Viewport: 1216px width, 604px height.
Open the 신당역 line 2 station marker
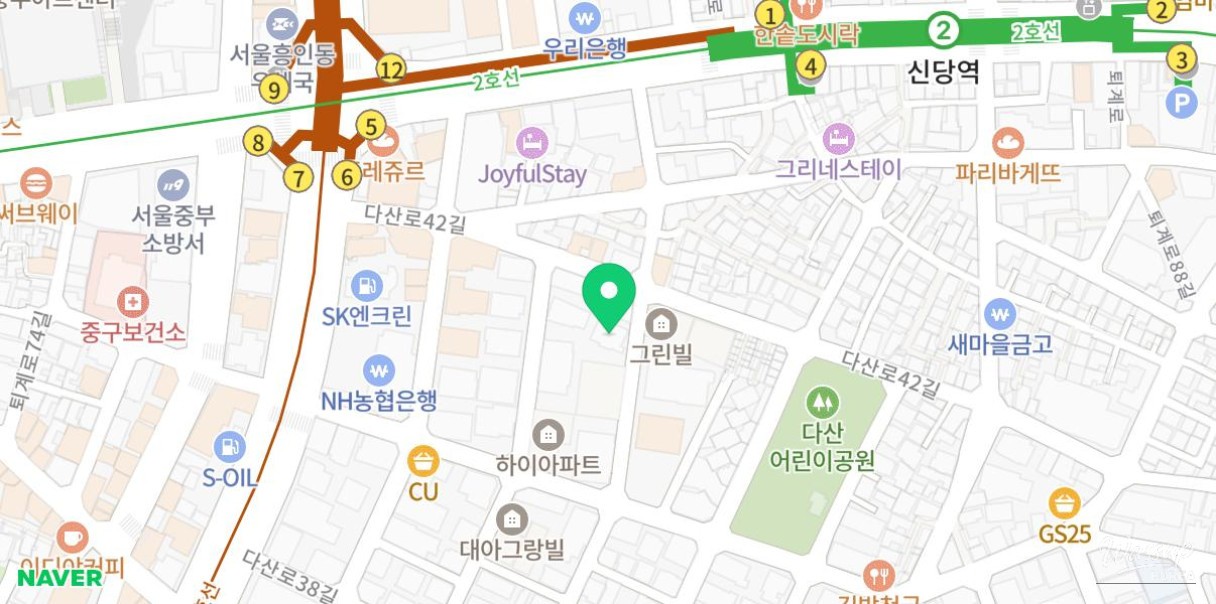click(x=942, y=31)
